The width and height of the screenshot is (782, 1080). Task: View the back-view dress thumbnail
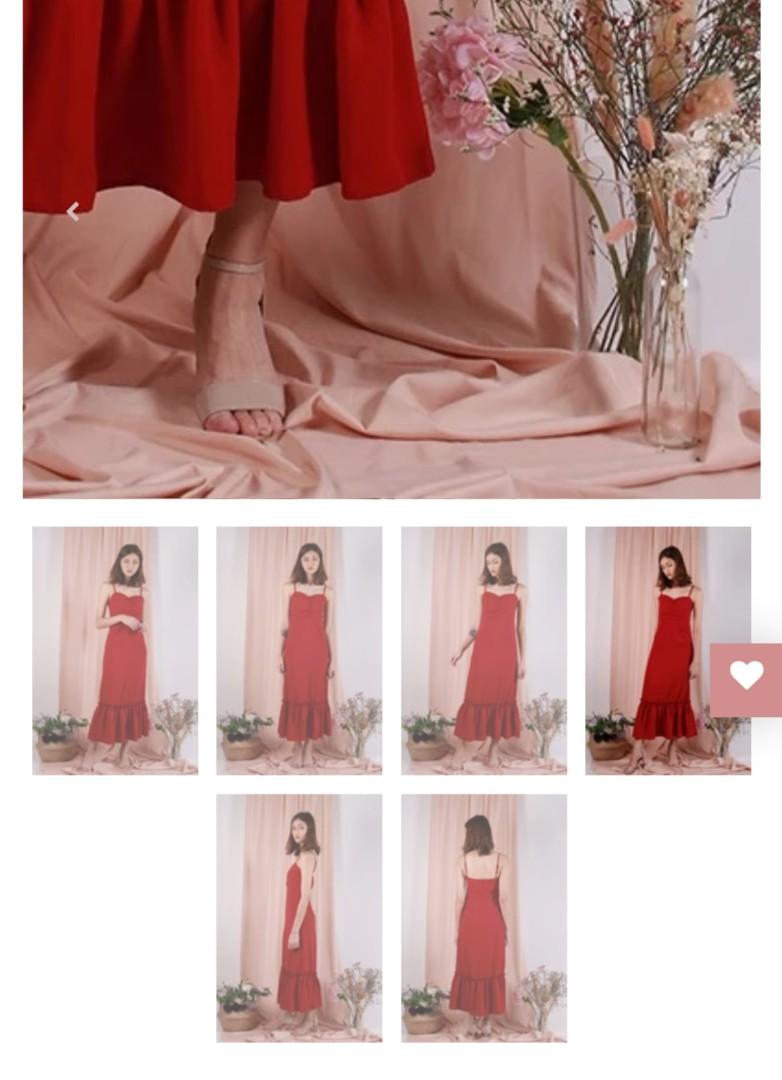click(483, 917)
